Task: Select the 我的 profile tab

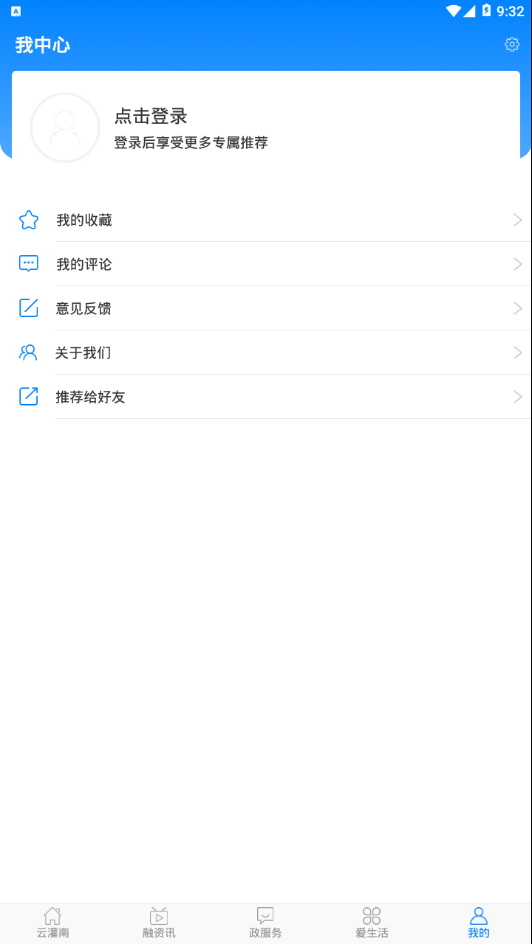Action: pyautogui.click(x=478, y=924)
